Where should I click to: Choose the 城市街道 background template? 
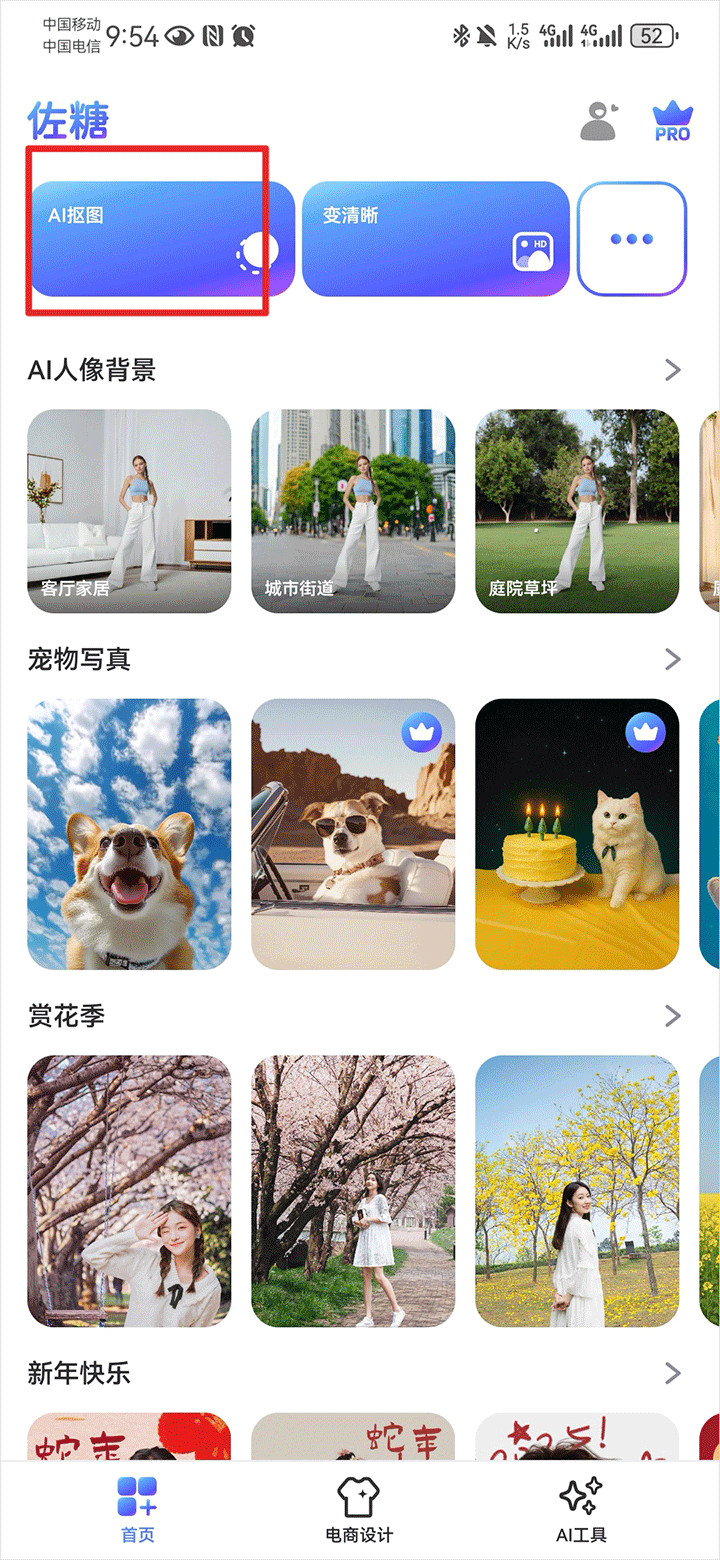pyautogui.click(x=353, y=510)
